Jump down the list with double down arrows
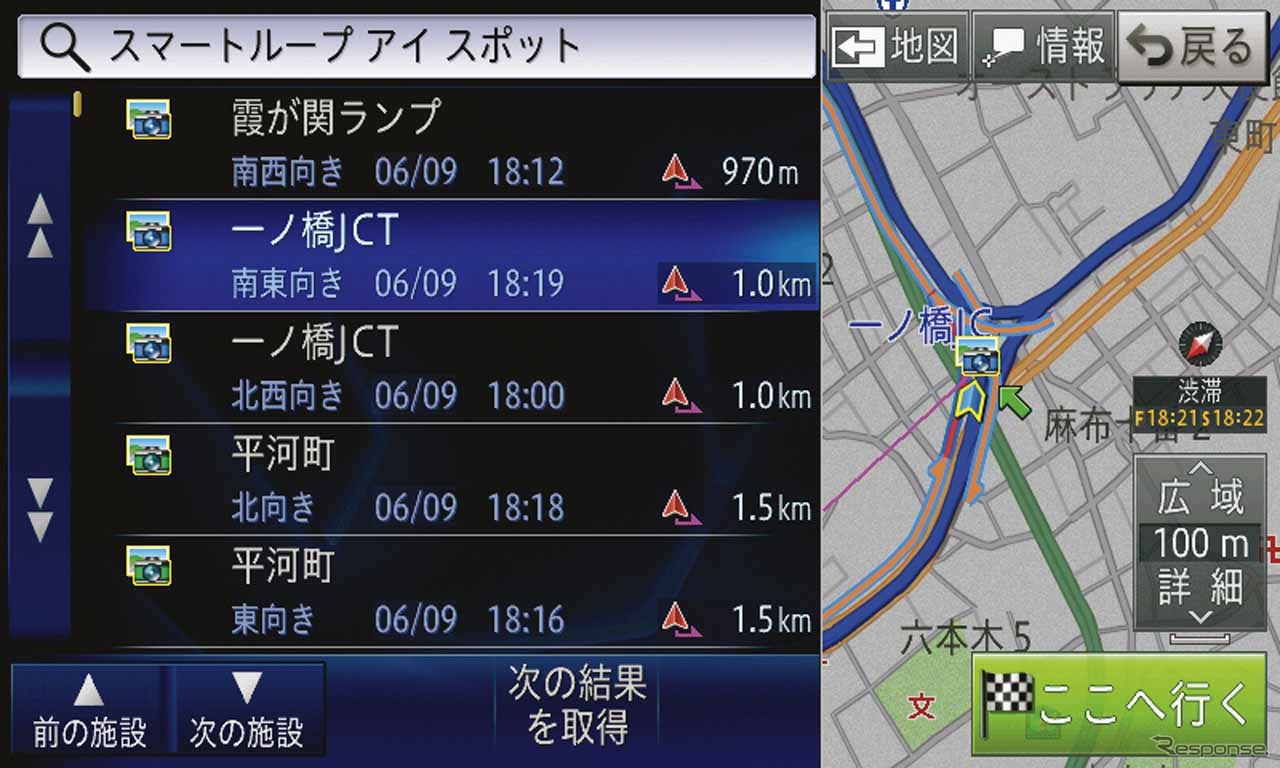This screenshot has height=768, width=1280. (40, 510)
